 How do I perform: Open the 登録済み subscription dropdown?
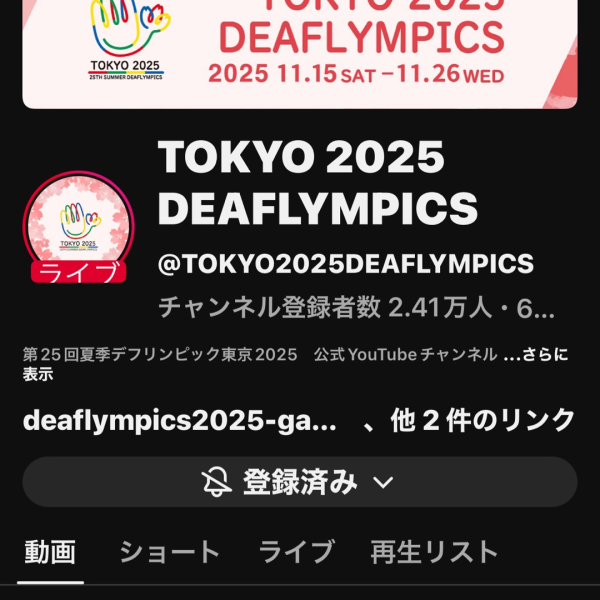[x=299, y=483]
